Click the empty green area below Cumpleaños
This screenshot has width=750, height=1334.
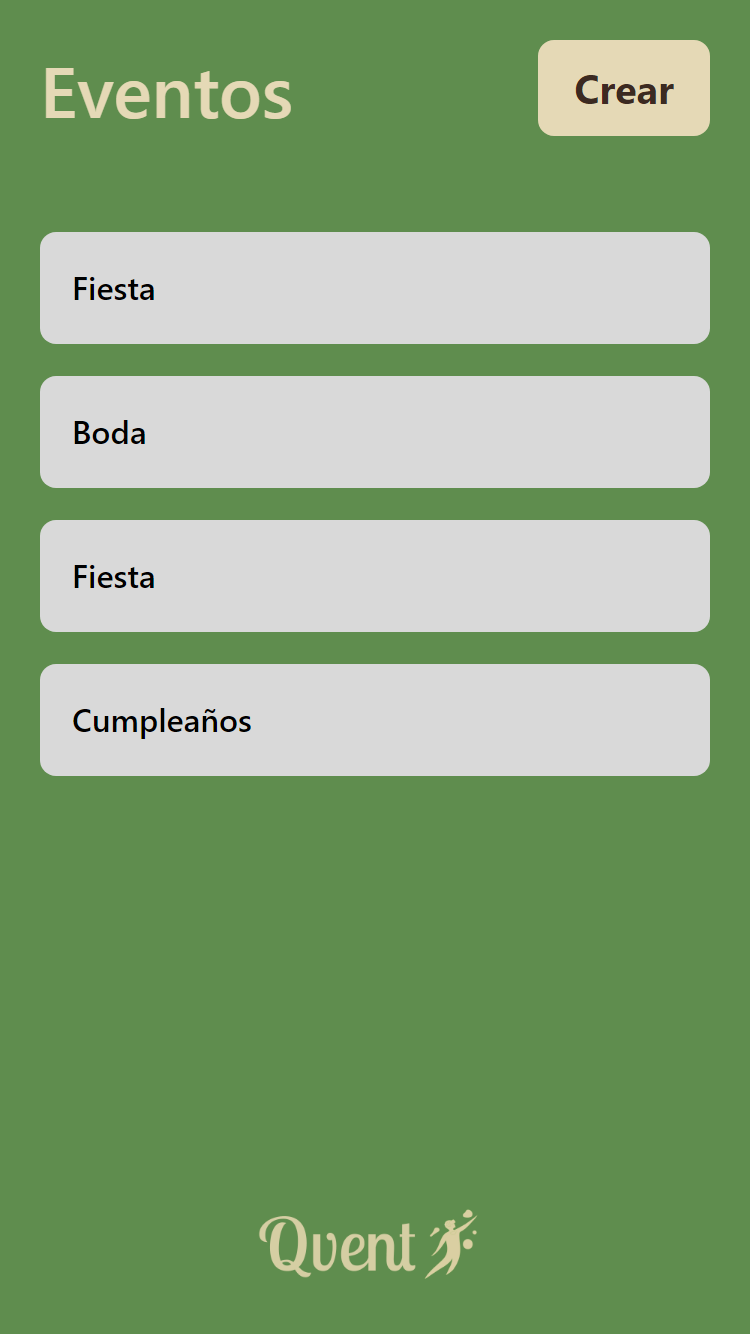(375, 950)
